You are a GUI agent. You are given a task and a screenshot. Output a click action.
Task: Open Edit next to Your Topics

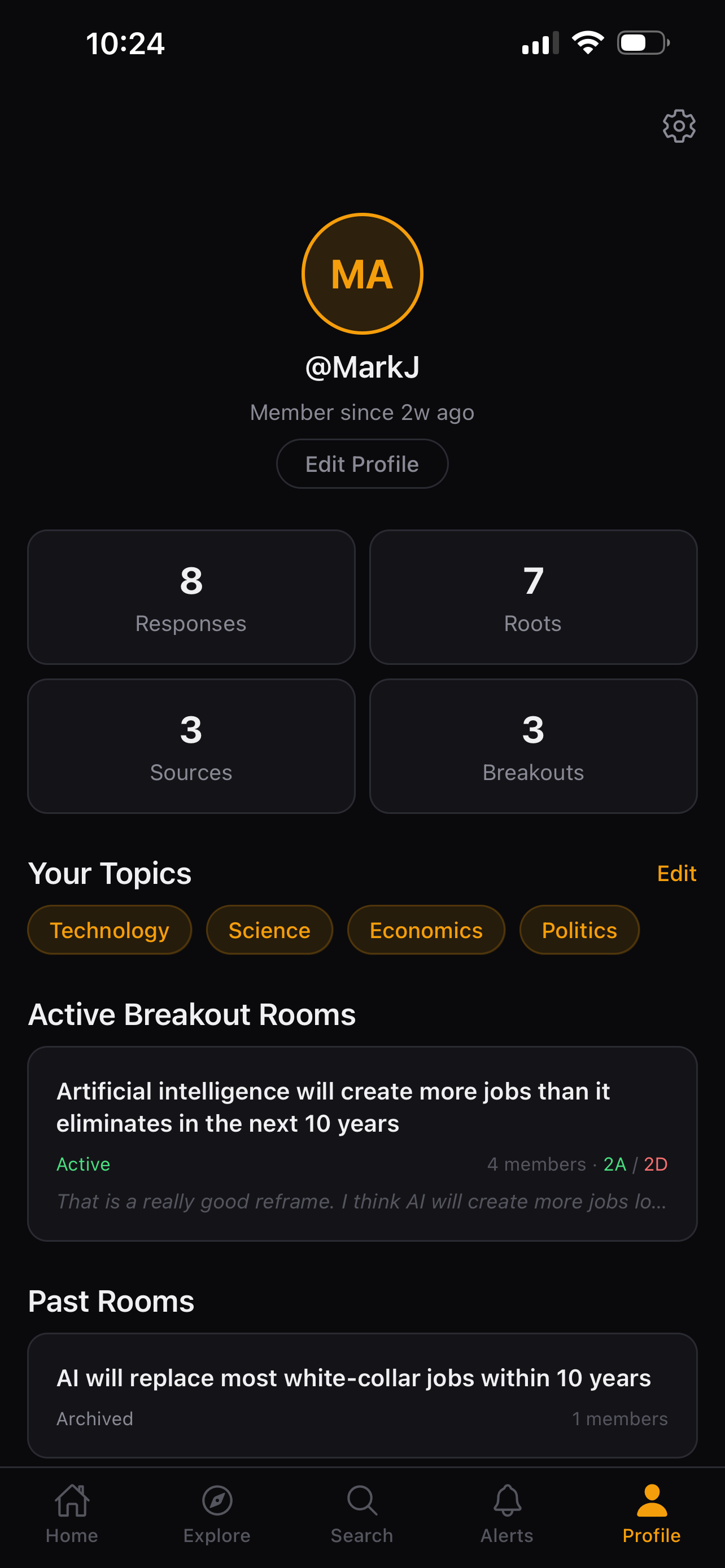click(676, 874)
